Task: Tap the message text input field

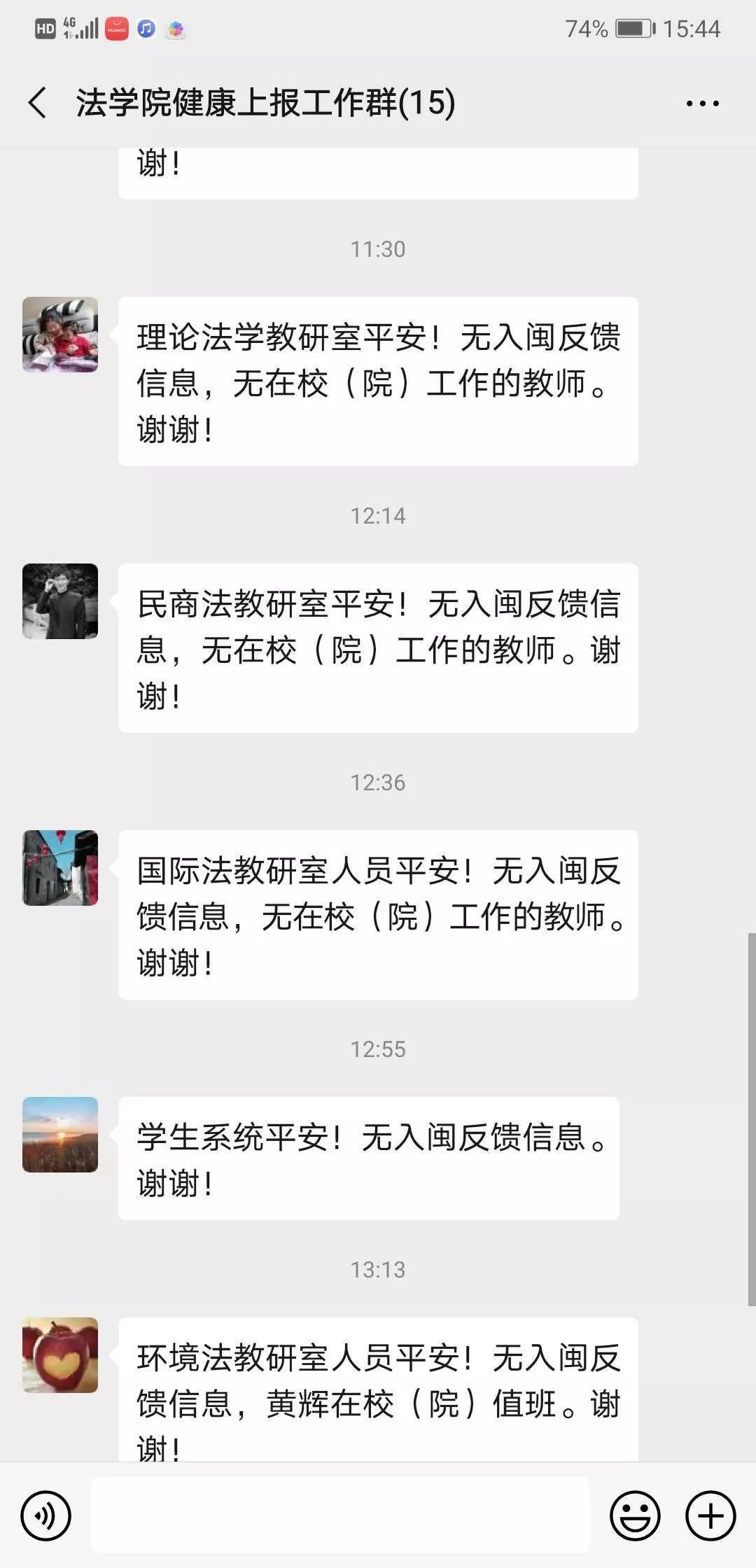Action: click(340, 1514)
